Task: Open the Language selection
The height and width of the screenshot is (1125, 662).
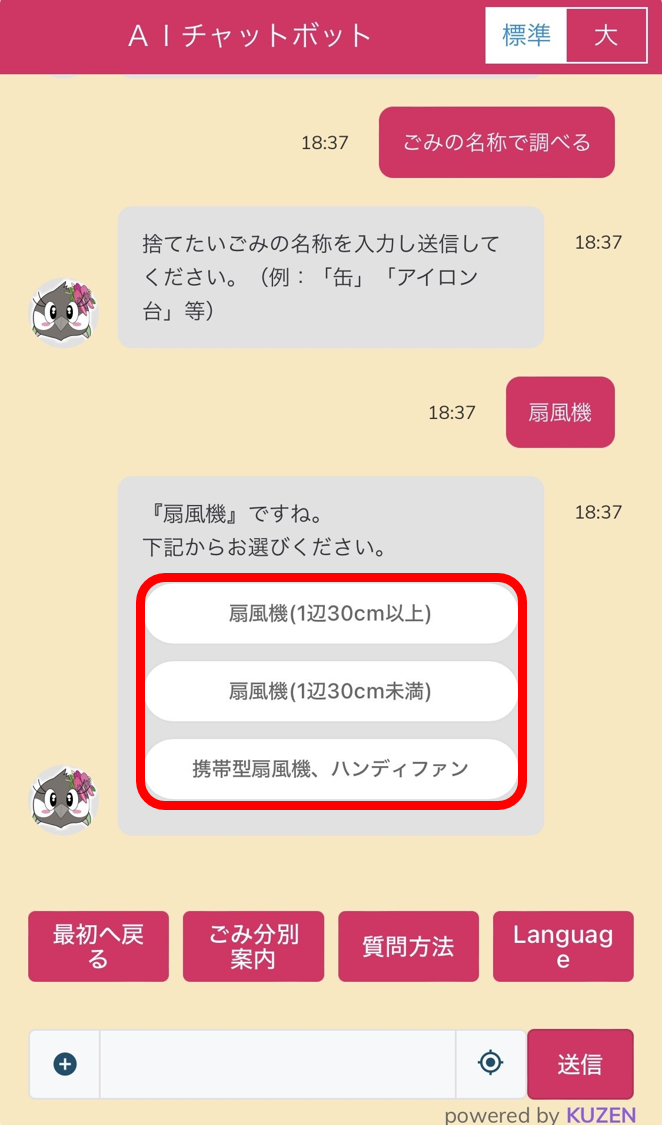Action: 563,946
